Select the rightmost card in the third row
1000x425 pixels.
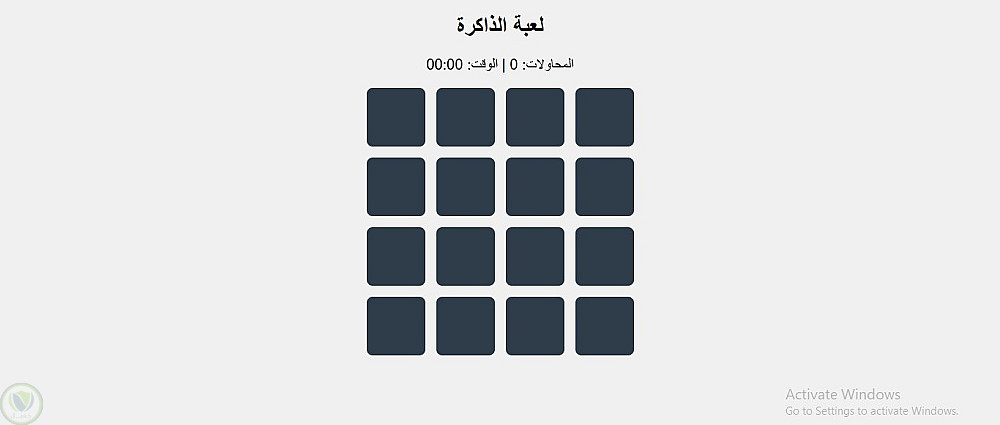tap(604, 256)
